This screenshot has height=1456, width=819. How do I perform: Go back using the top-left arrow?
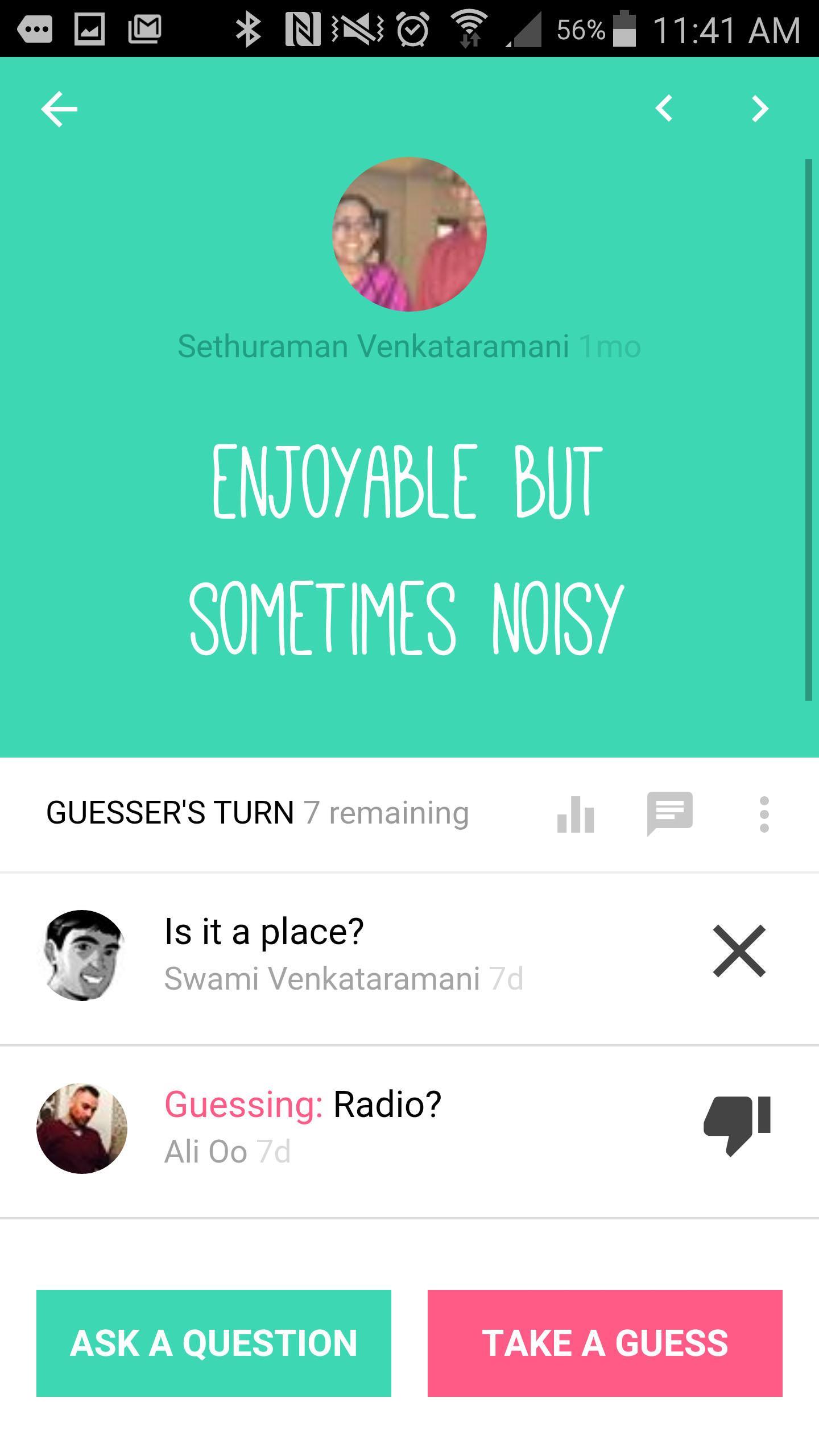click(59, 109)
